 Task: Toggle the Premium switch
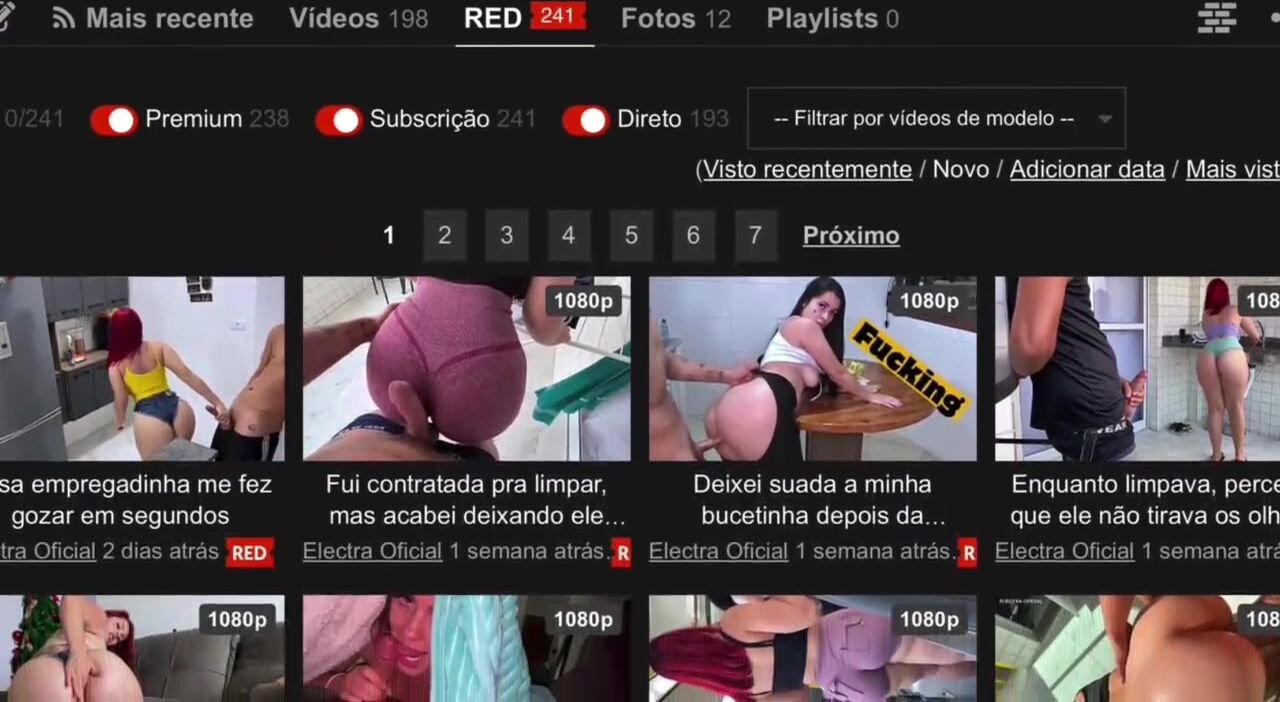(x=114, y=120)
